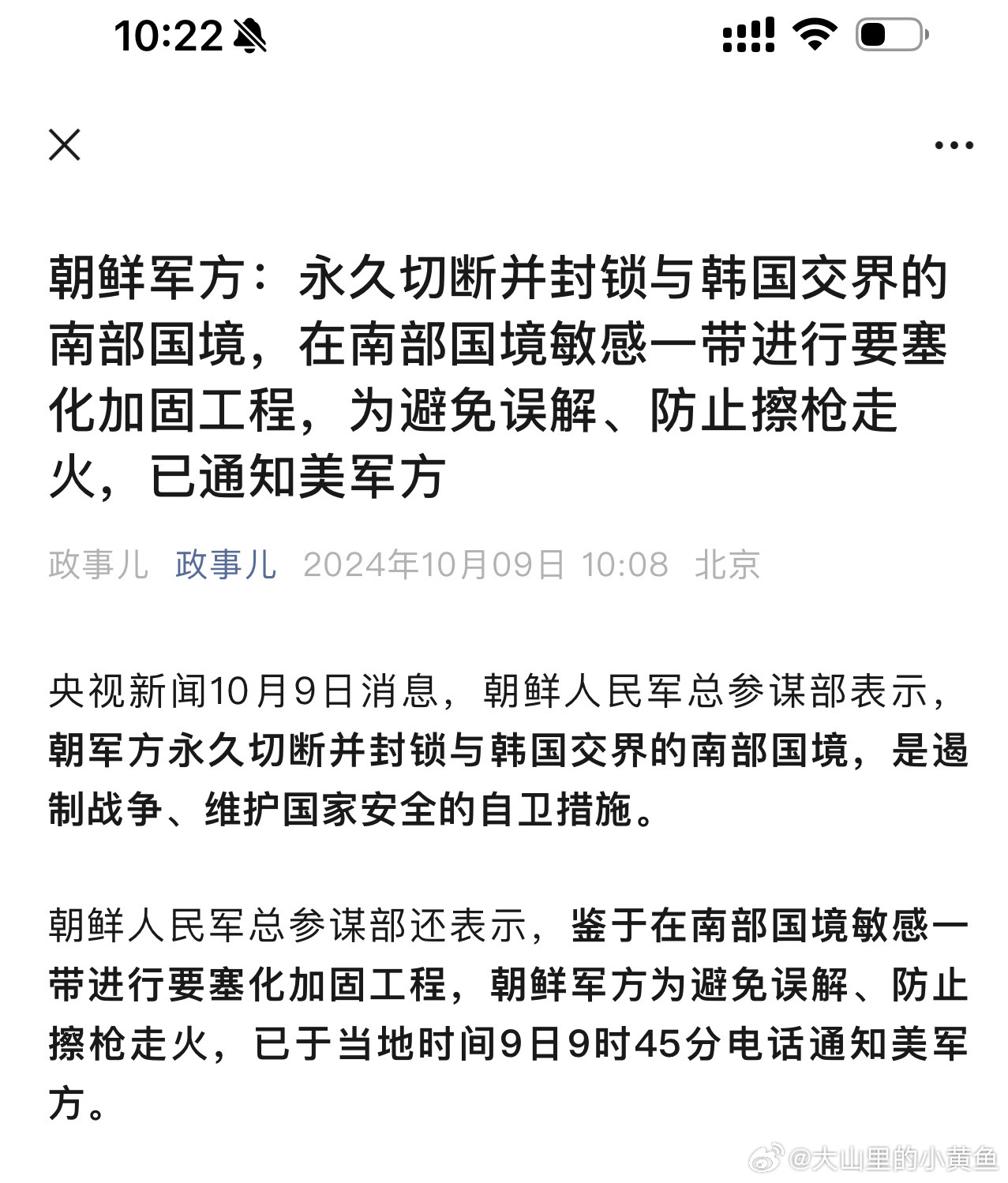The width and height of the screenshot is (1008, 1183).
Task: Open the three-dot overflow menu
Action: [x=954, y=145]
